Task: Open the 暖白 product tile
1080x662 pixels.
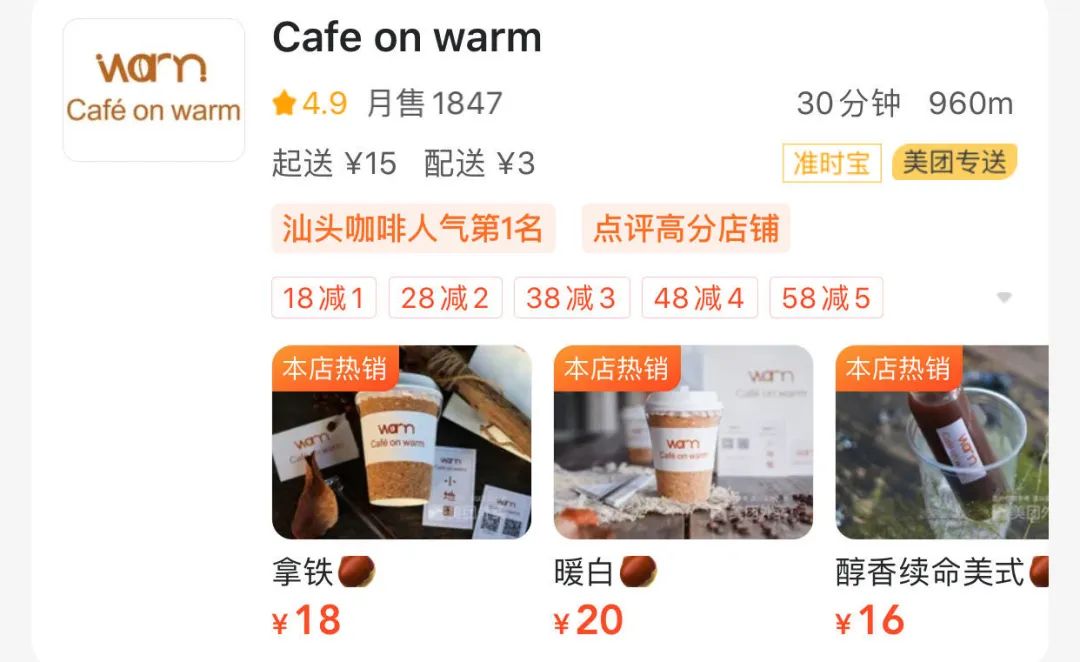Action: tap(683, 442)
